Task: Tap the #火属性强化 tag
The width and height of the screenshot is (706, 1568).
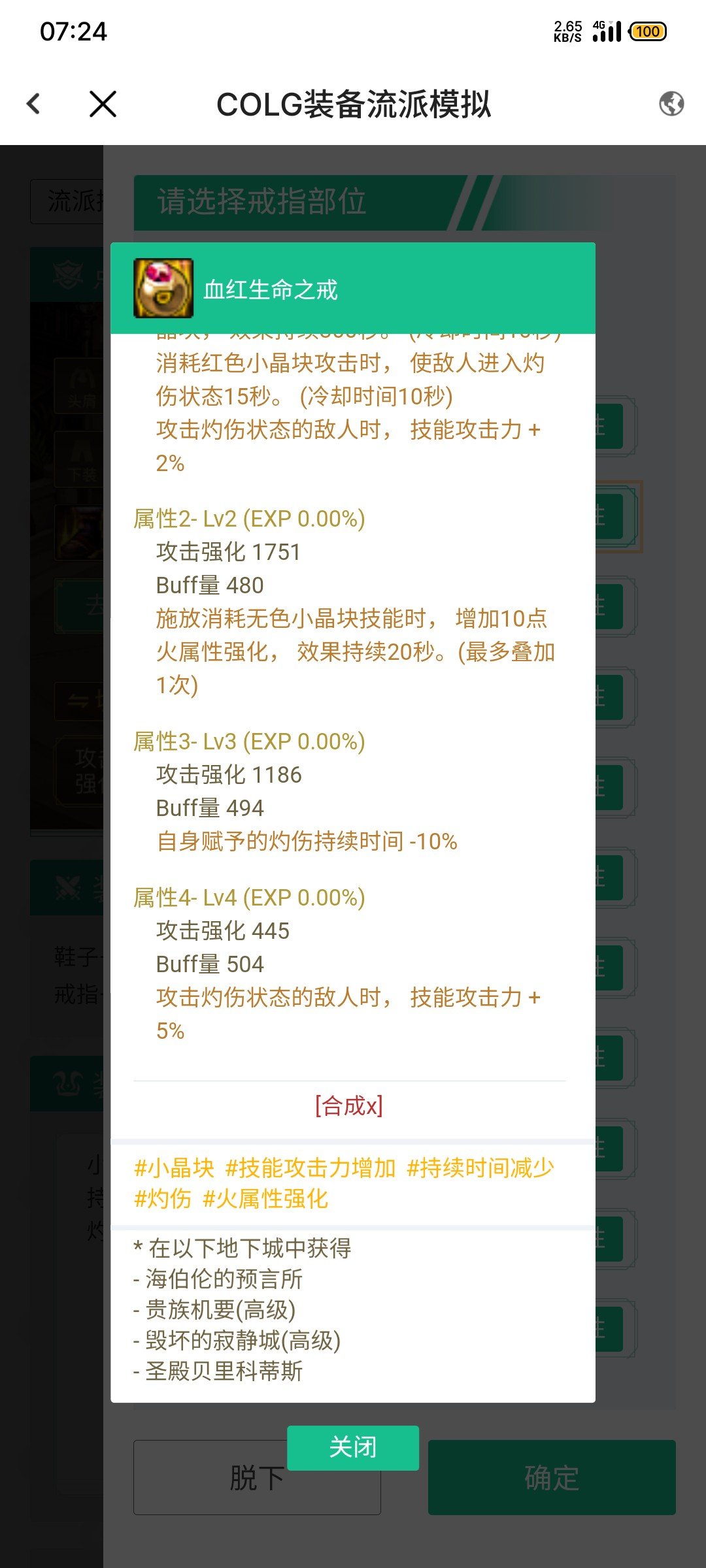Action: [x=268, y=1199]
